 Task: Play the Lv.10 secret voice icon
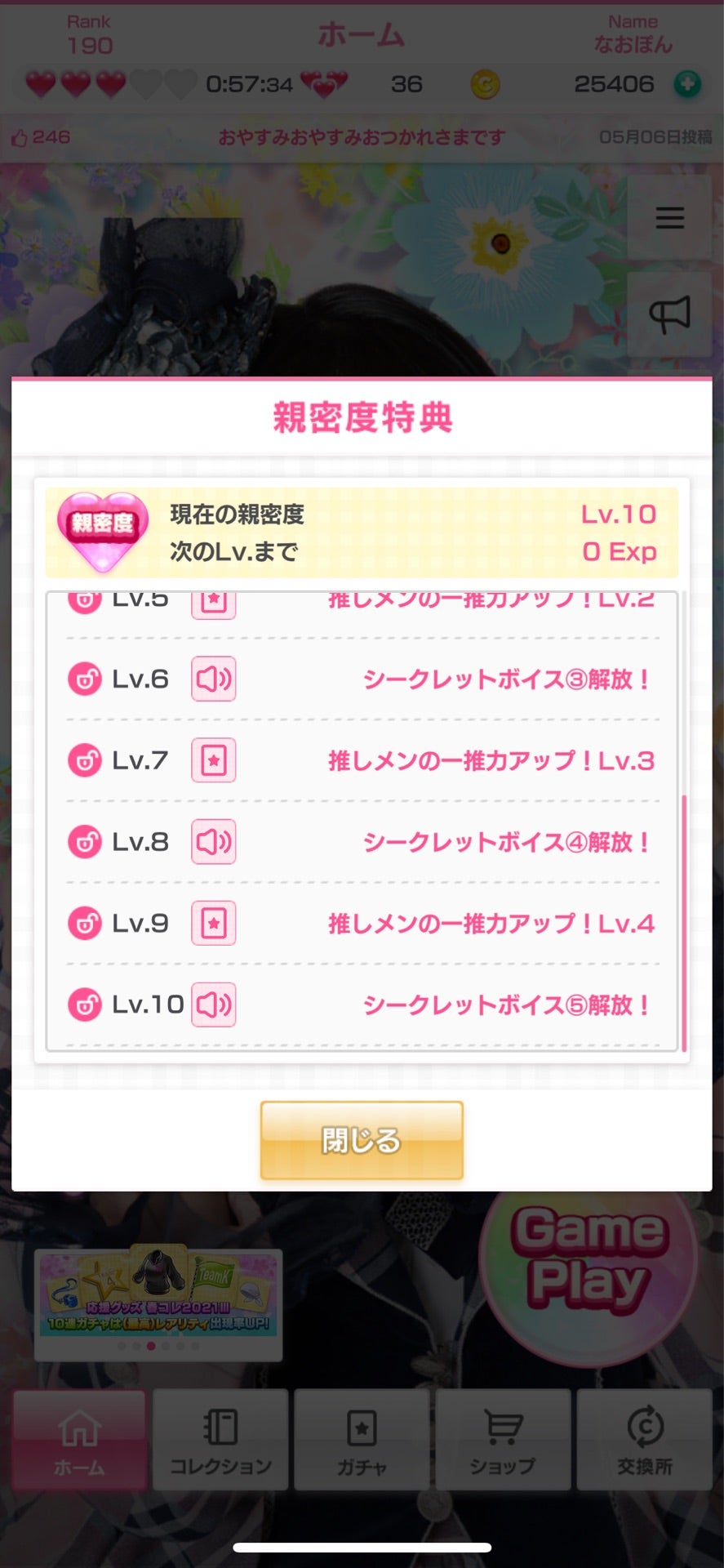pos(214,1004)
